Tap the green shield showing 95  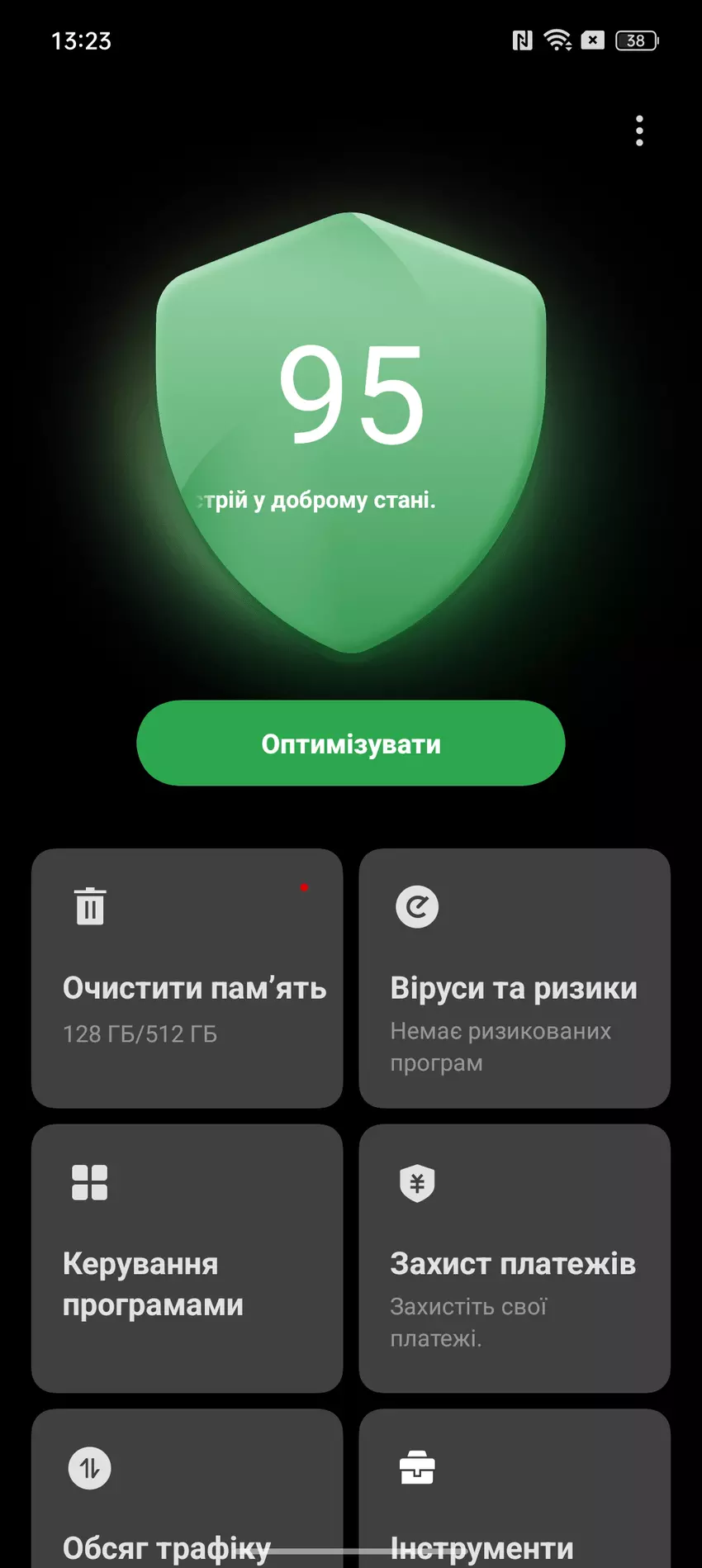coord(351,430)
